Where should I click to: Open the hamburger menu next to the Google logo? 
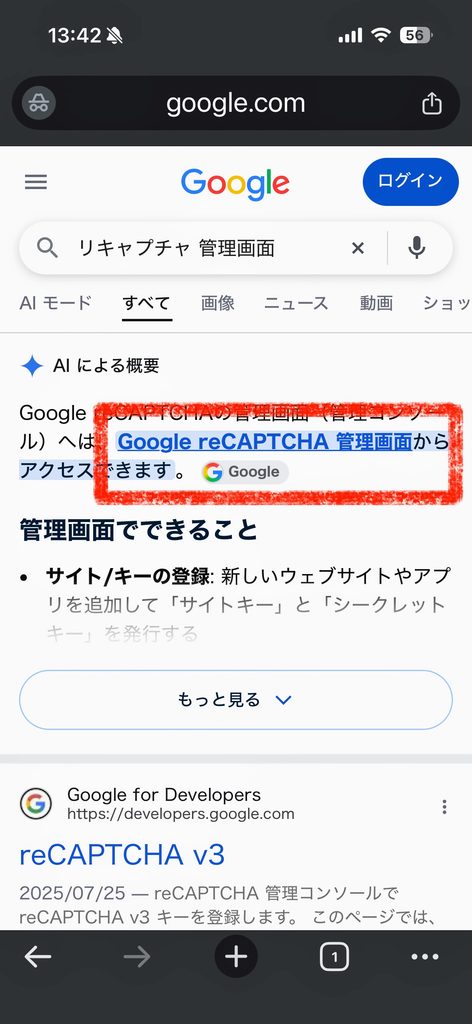point(36,182)
